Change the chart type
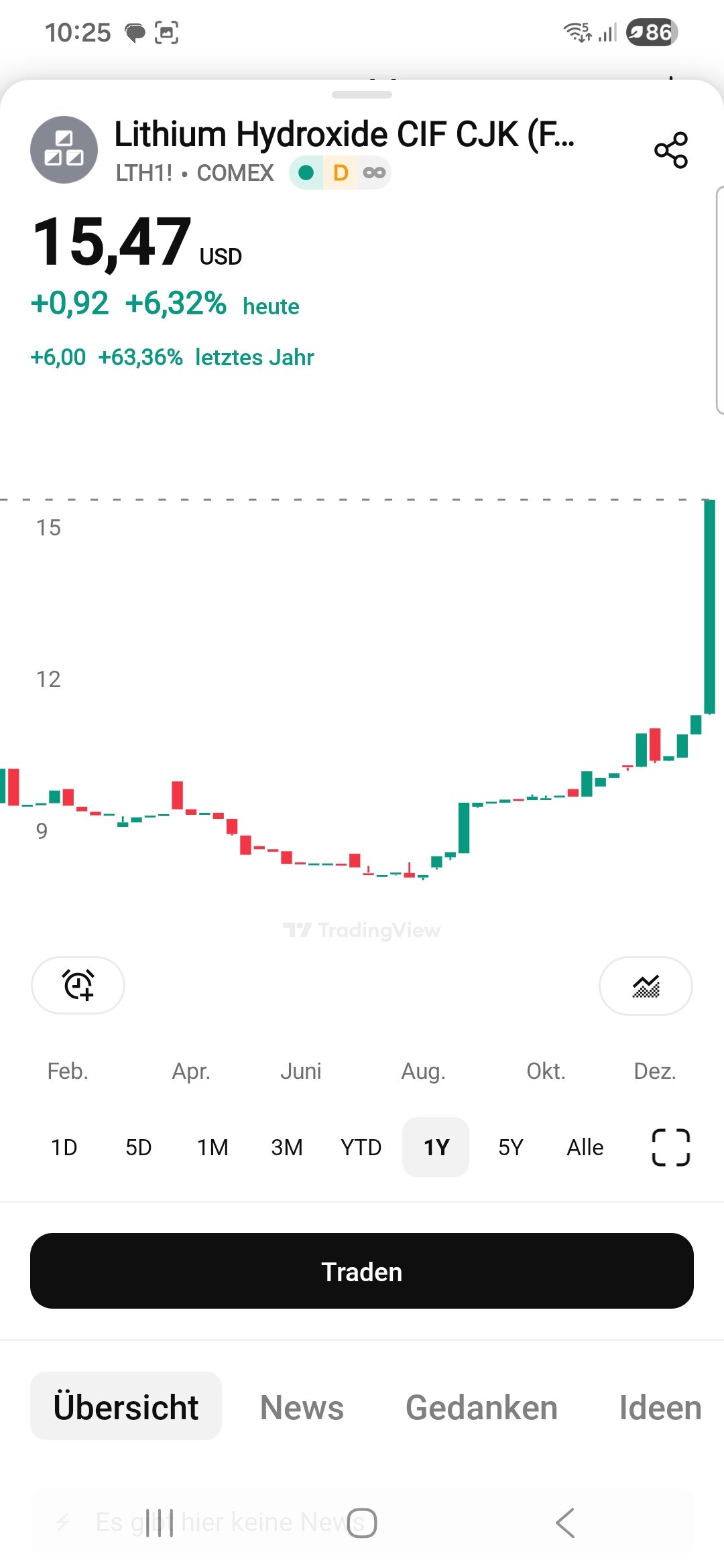 (x=646, y=986)
